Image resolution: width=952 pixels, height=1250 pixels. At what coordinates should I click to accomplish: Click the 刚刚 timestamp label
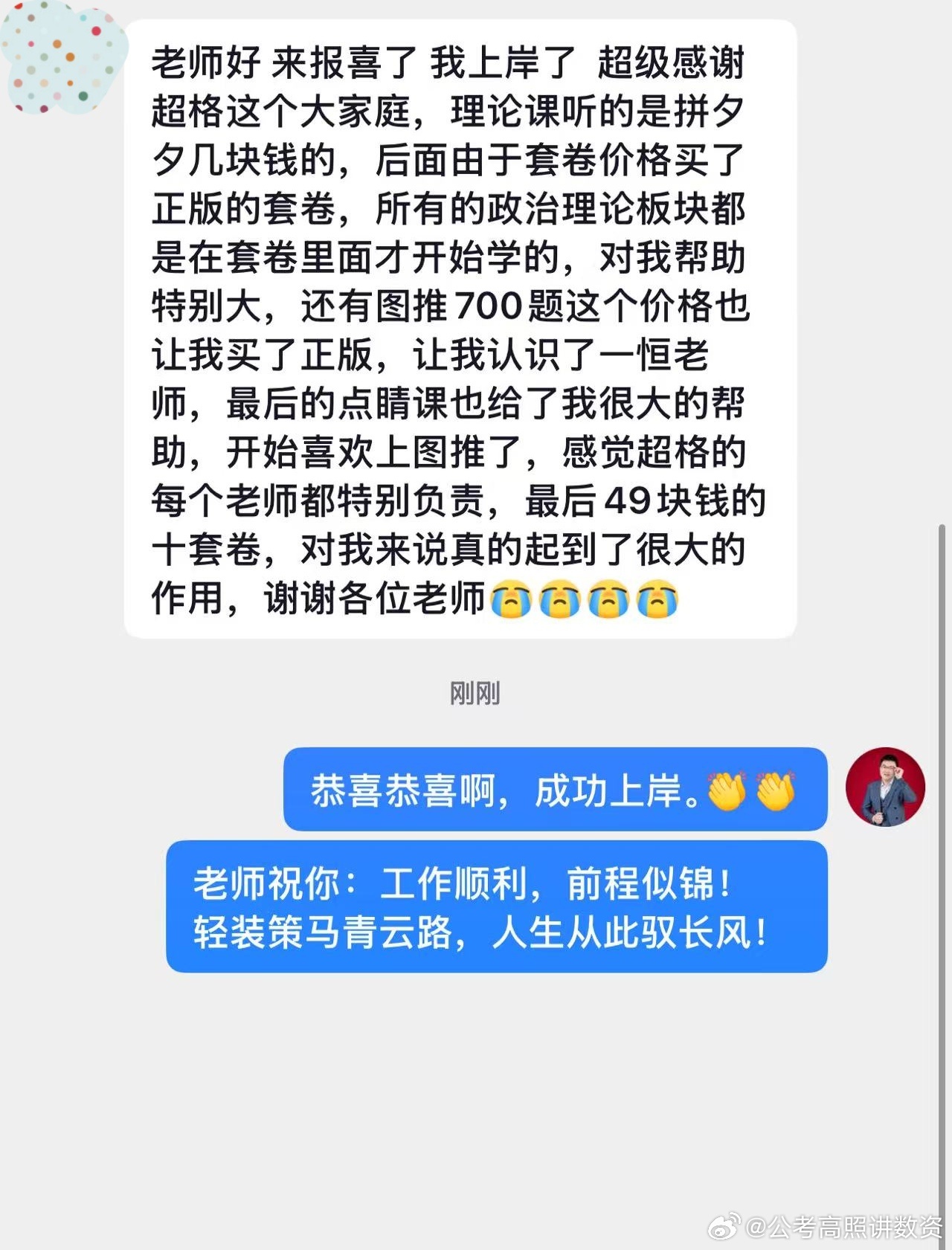pyautogui.click(x=475, y=693)
